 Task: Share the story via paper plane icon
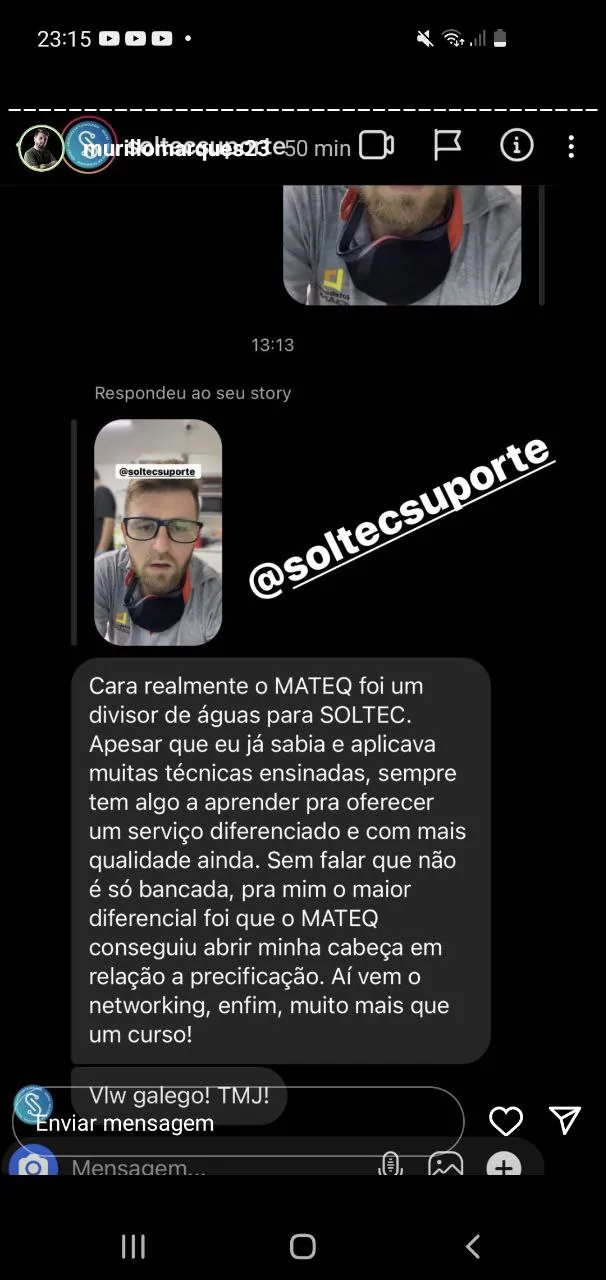[565, 1121]
